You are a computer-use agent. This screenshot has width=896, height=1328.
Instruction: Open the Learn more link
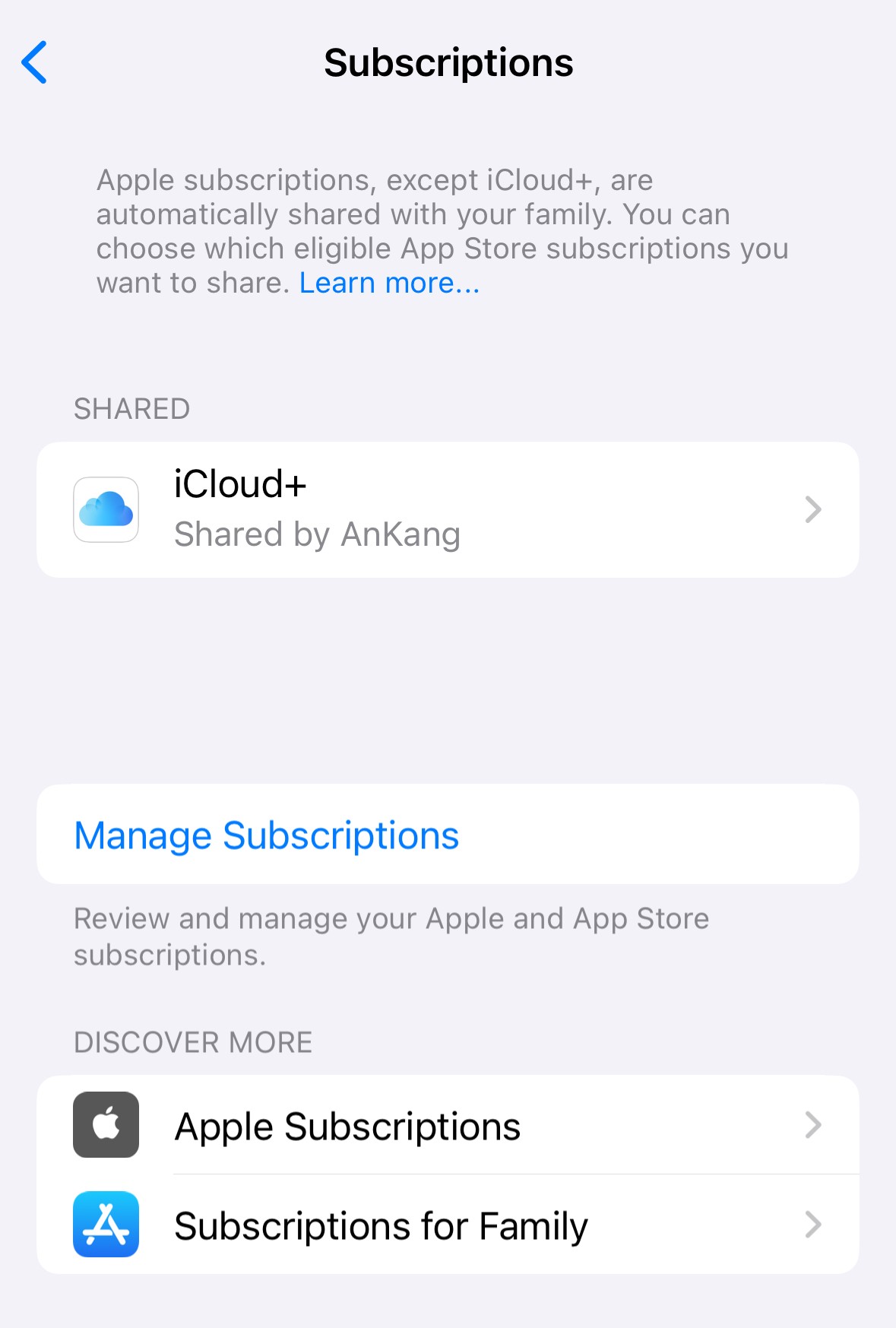tap(389, 284)
